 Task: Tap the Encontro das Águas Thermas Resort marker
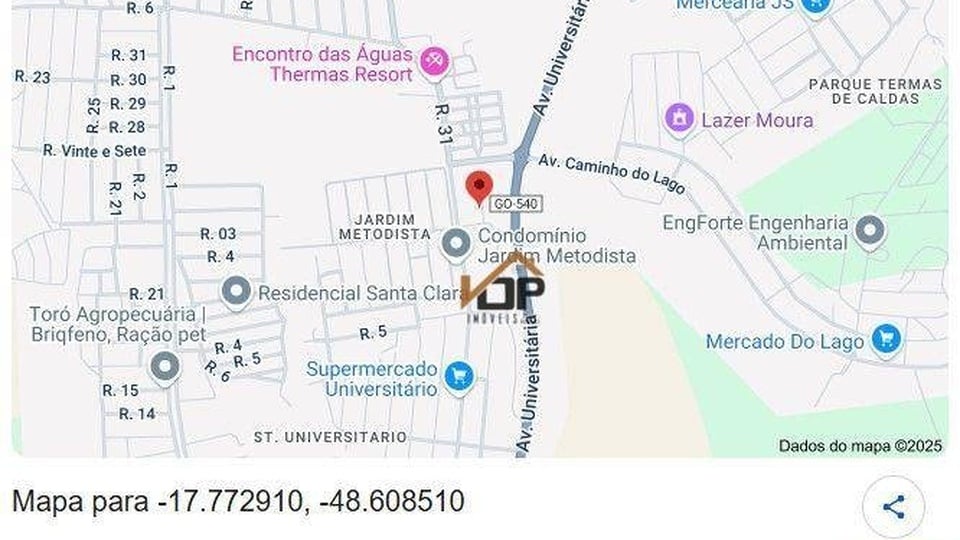pos(435,62)
